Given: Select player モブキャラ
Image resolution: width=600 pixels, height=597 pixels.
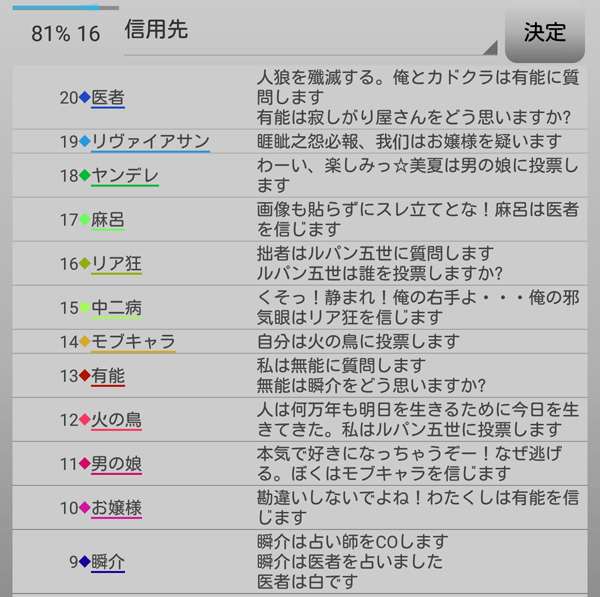Looking at the screenshot, I should pos(133,342).
